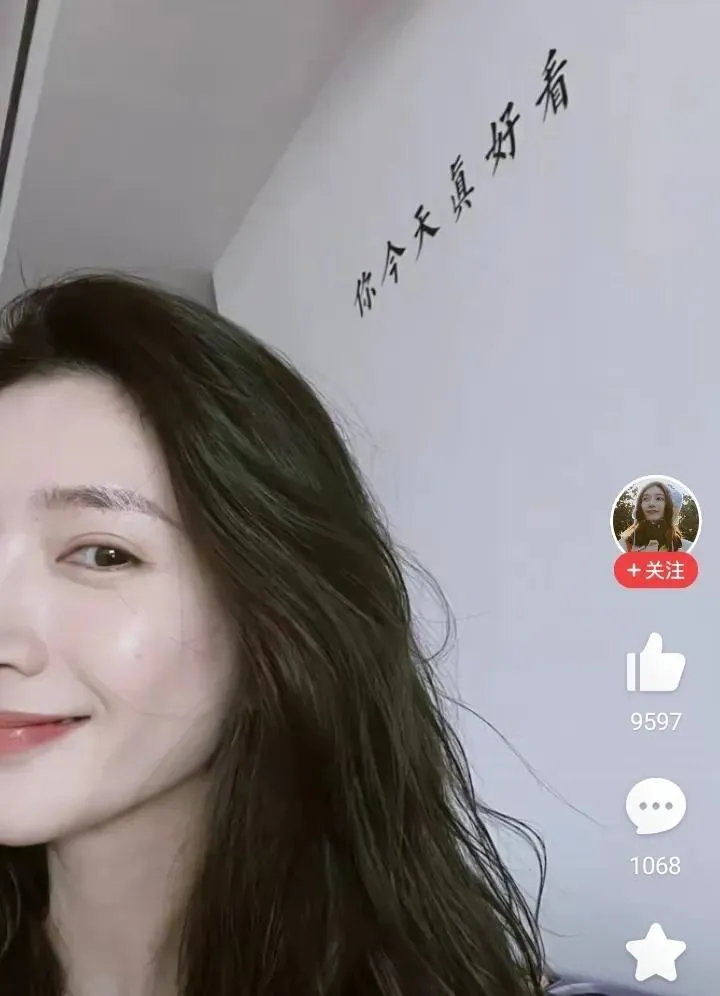Open the comments bubble
The height and width of the screenshot is (996, 720).
[x=655, y=806]
